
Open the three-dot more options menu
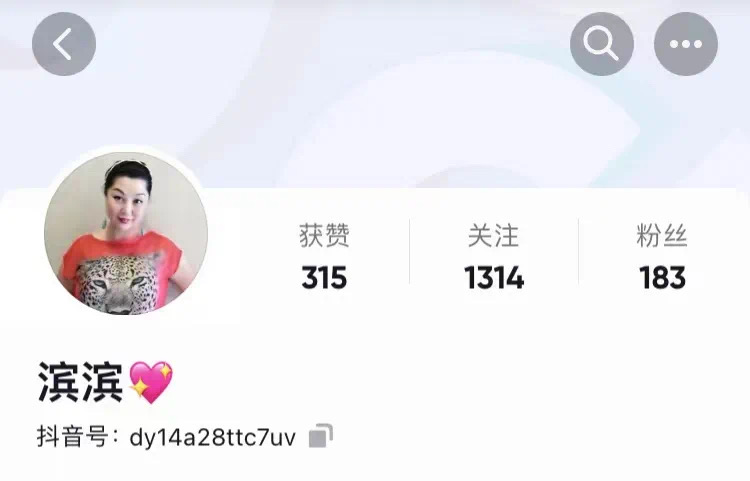coord(686,44)
